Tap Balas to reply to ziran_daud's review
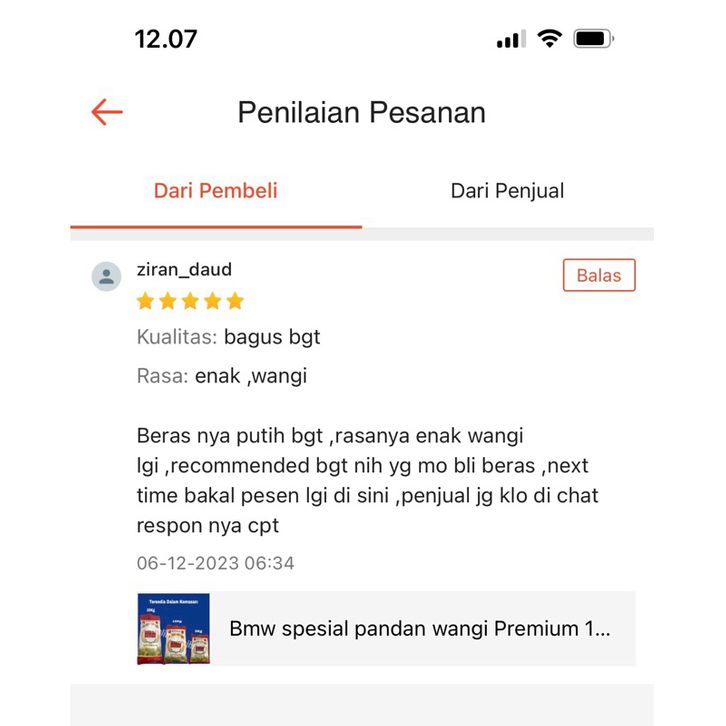Viewport: 726px width, 726px height. pyautogui.click(x=598, y=276)
